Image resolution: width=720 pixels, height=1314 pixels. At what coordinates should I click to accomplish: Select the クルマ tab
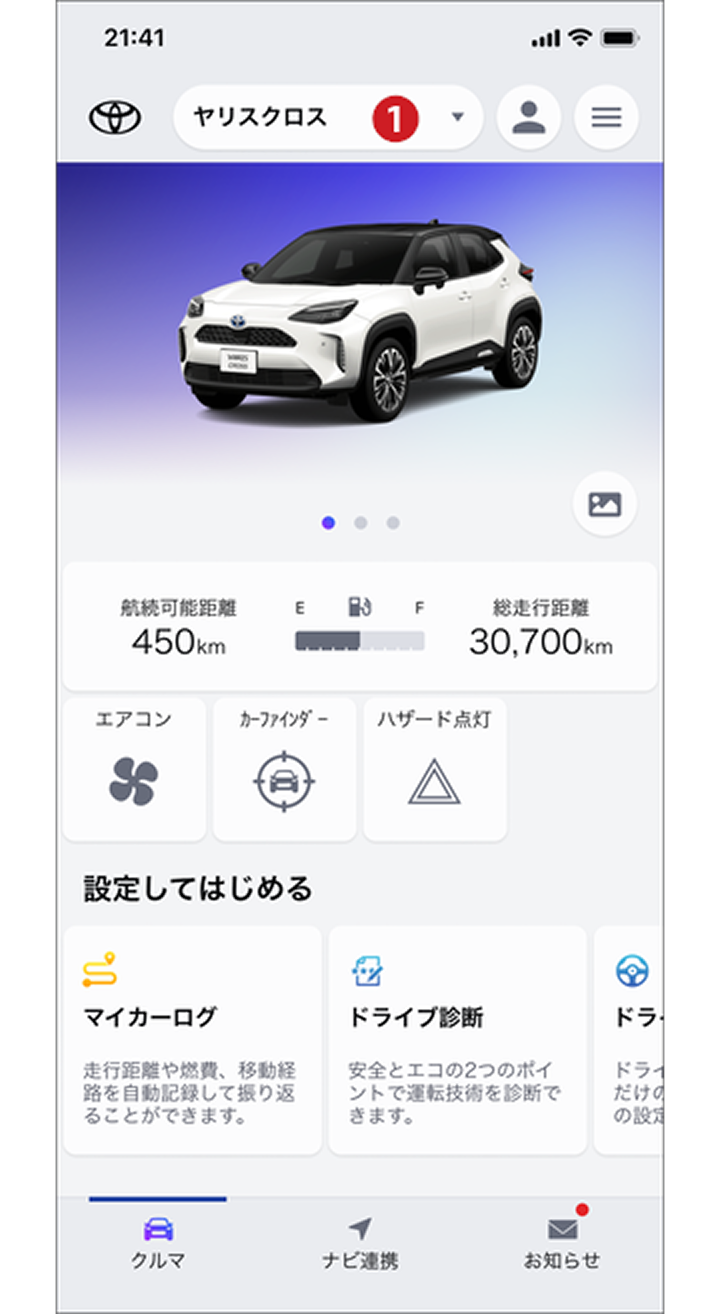(158, 1244)
